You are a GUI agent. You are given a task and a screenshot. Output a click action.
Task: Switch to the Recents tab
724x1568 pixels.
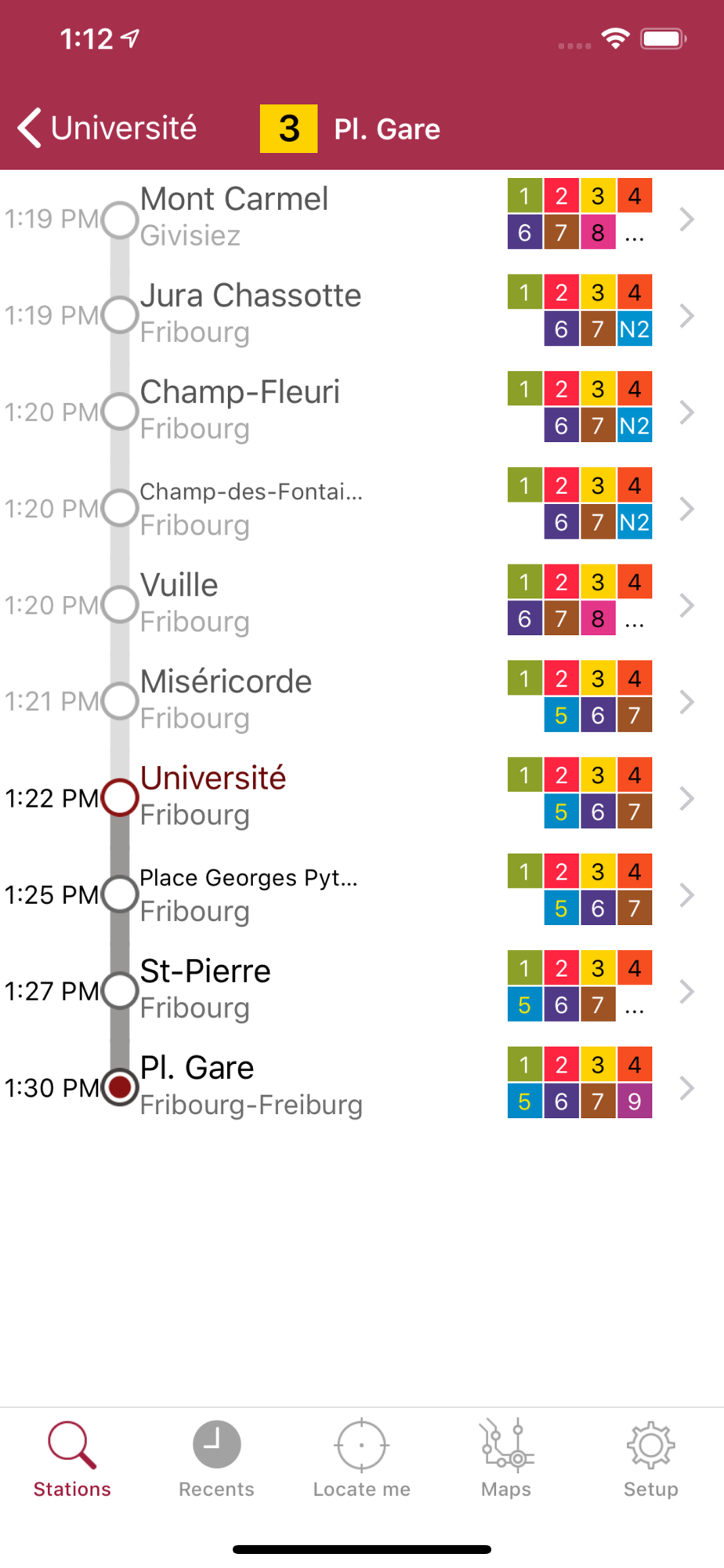pos(216,1459)
